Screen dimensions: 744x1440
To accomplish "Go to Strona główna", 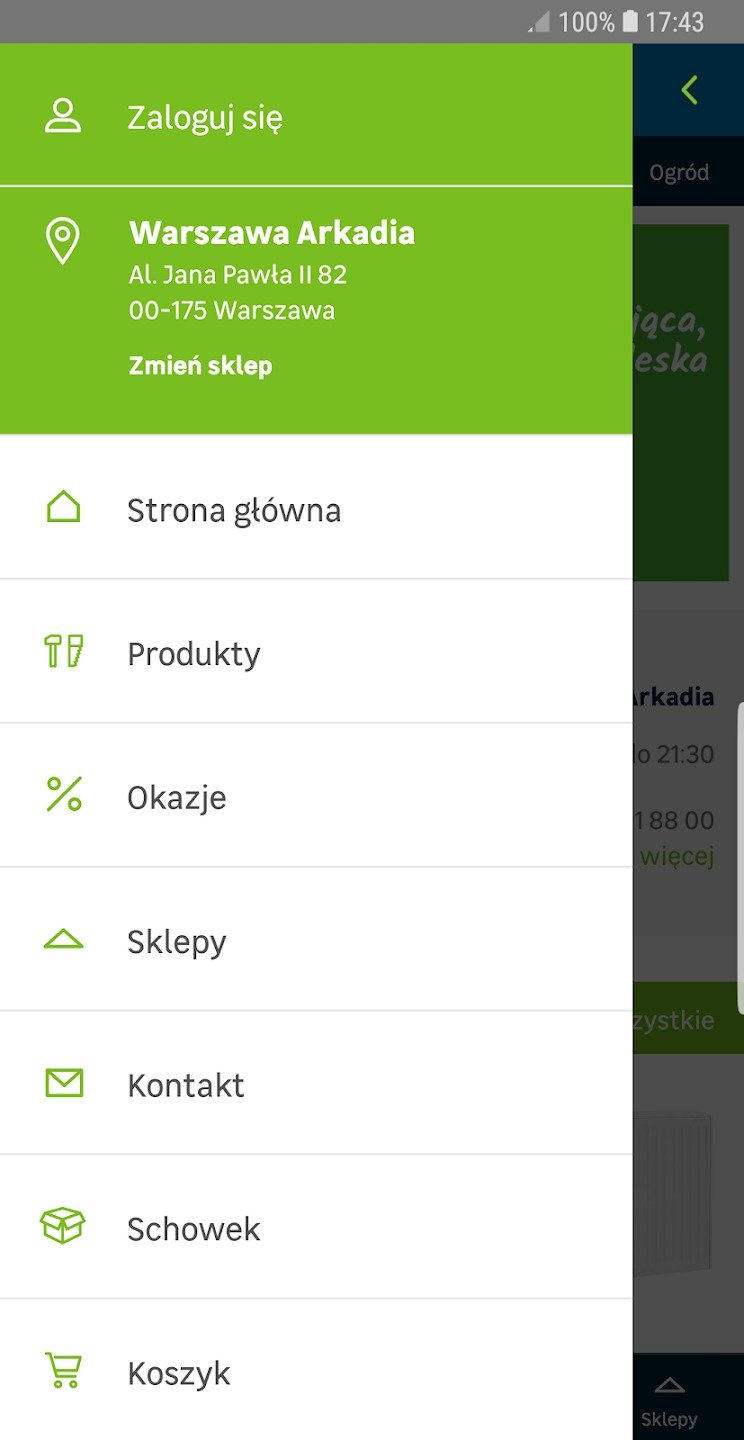I will point(316,509).
